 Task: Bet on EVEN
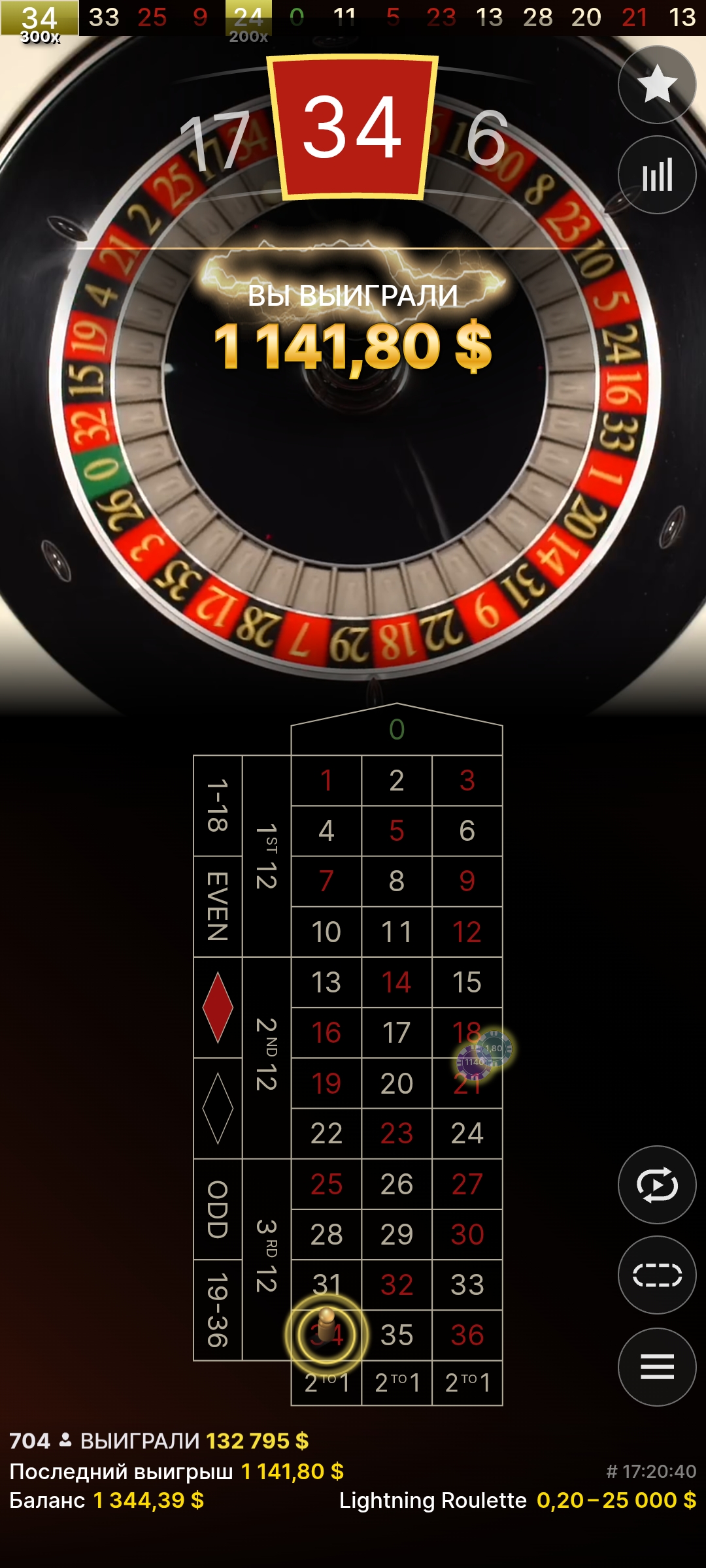[218, 906]
